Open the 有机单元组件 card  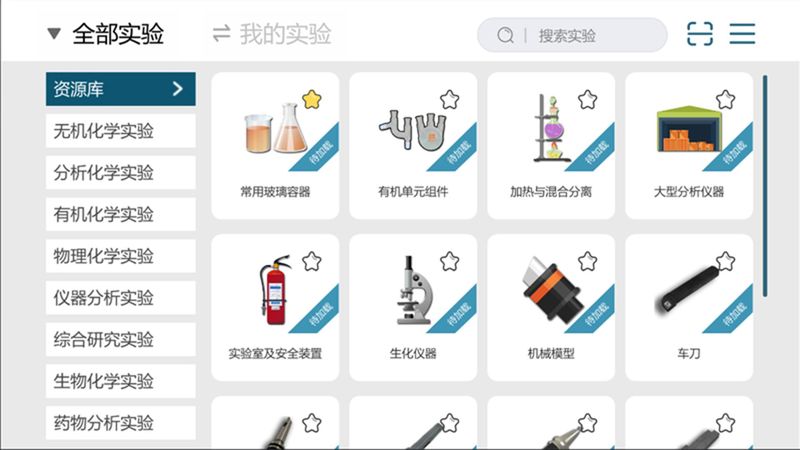click(413, 146)
